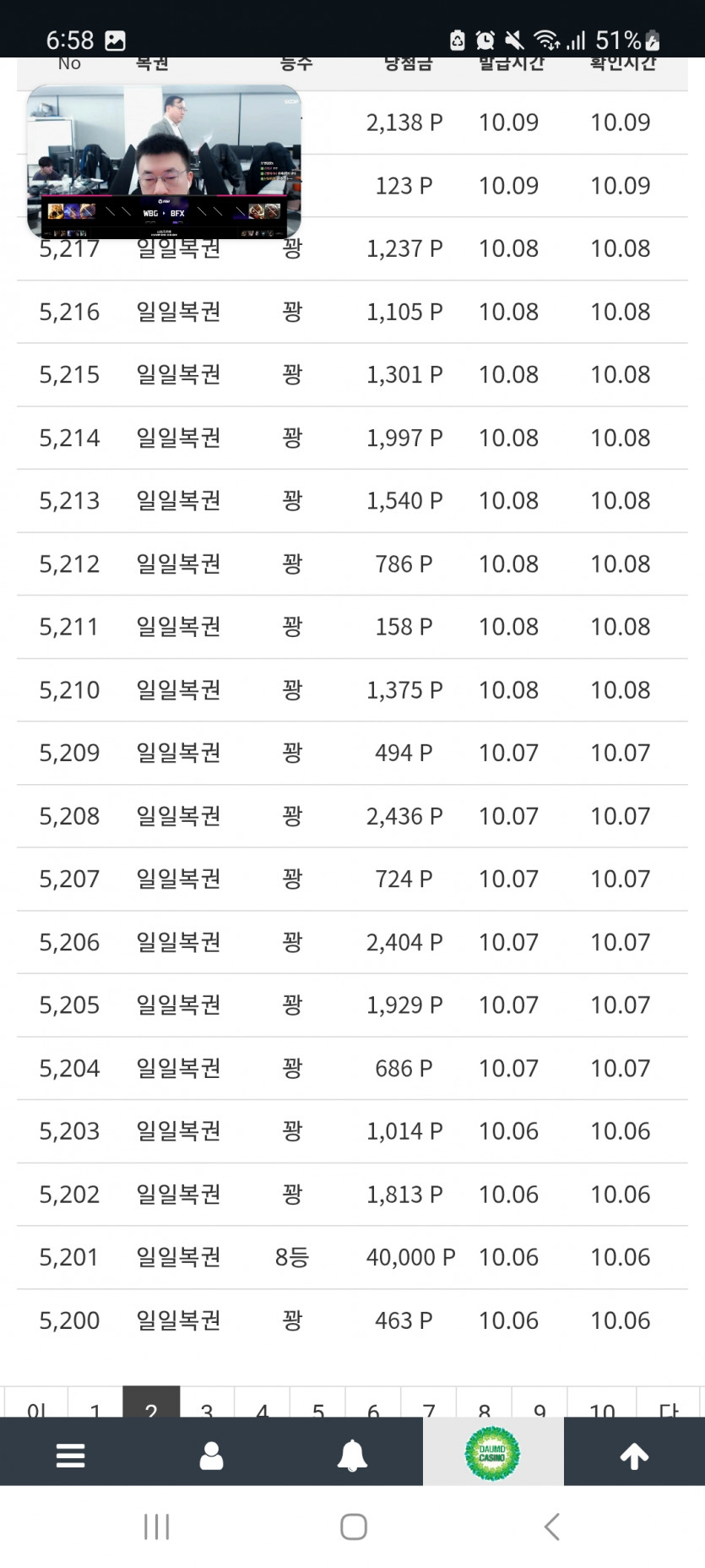Jump to top with the up arrow

point(634,1455)
